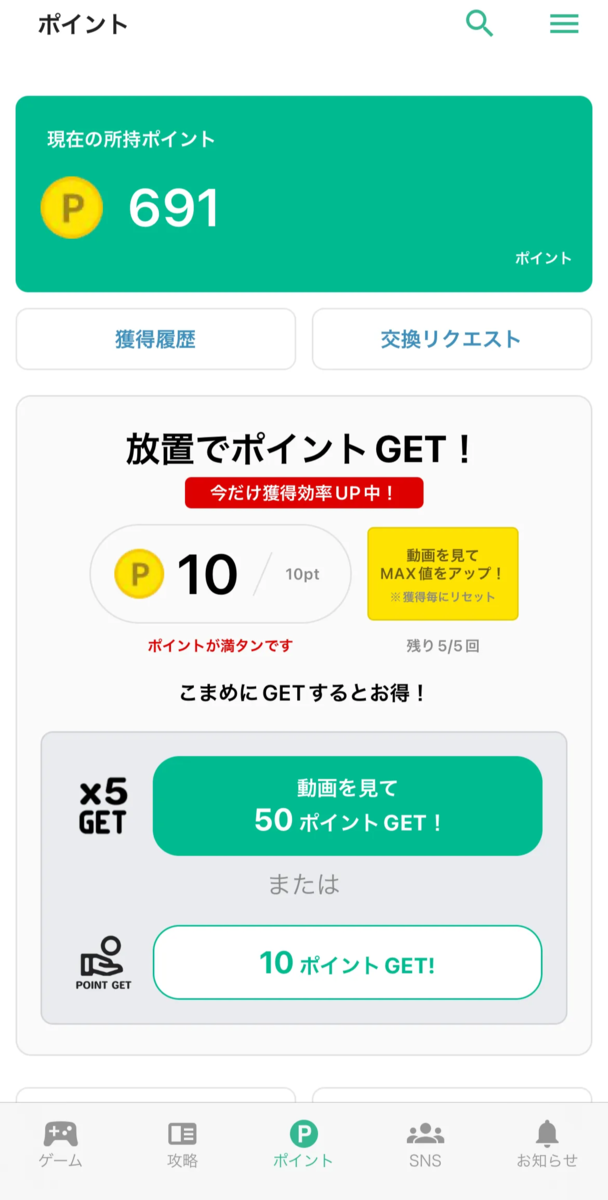Open the search magnifier icon
The width and height of the screenshot is (608, 1200).
point(480,24)
